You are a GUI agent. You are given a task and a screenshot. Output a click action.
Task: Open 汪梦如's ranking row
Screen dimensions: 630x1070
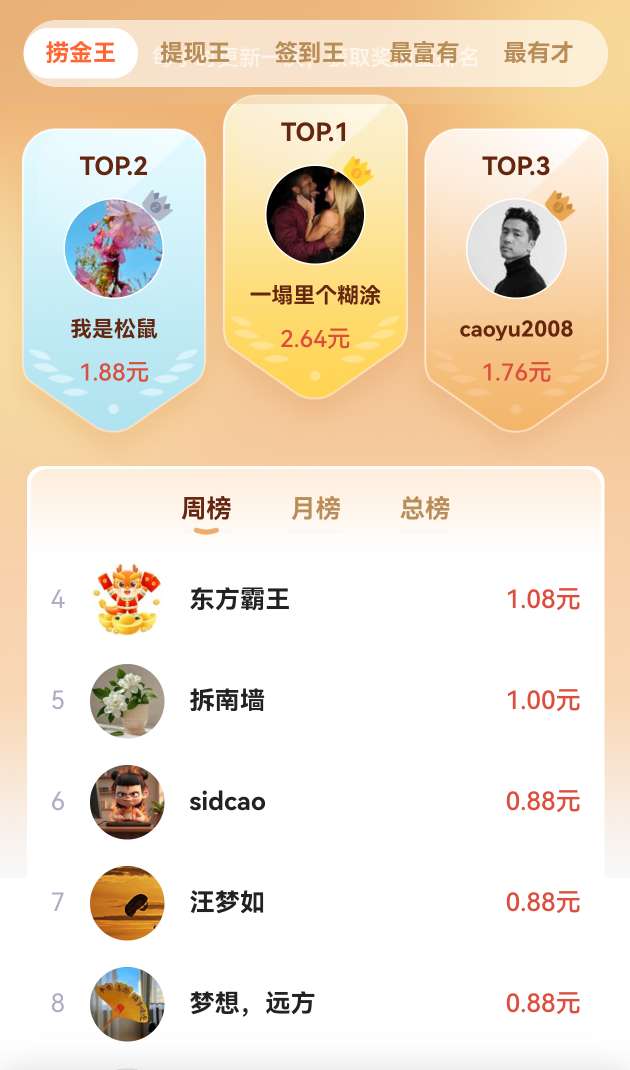315,902
